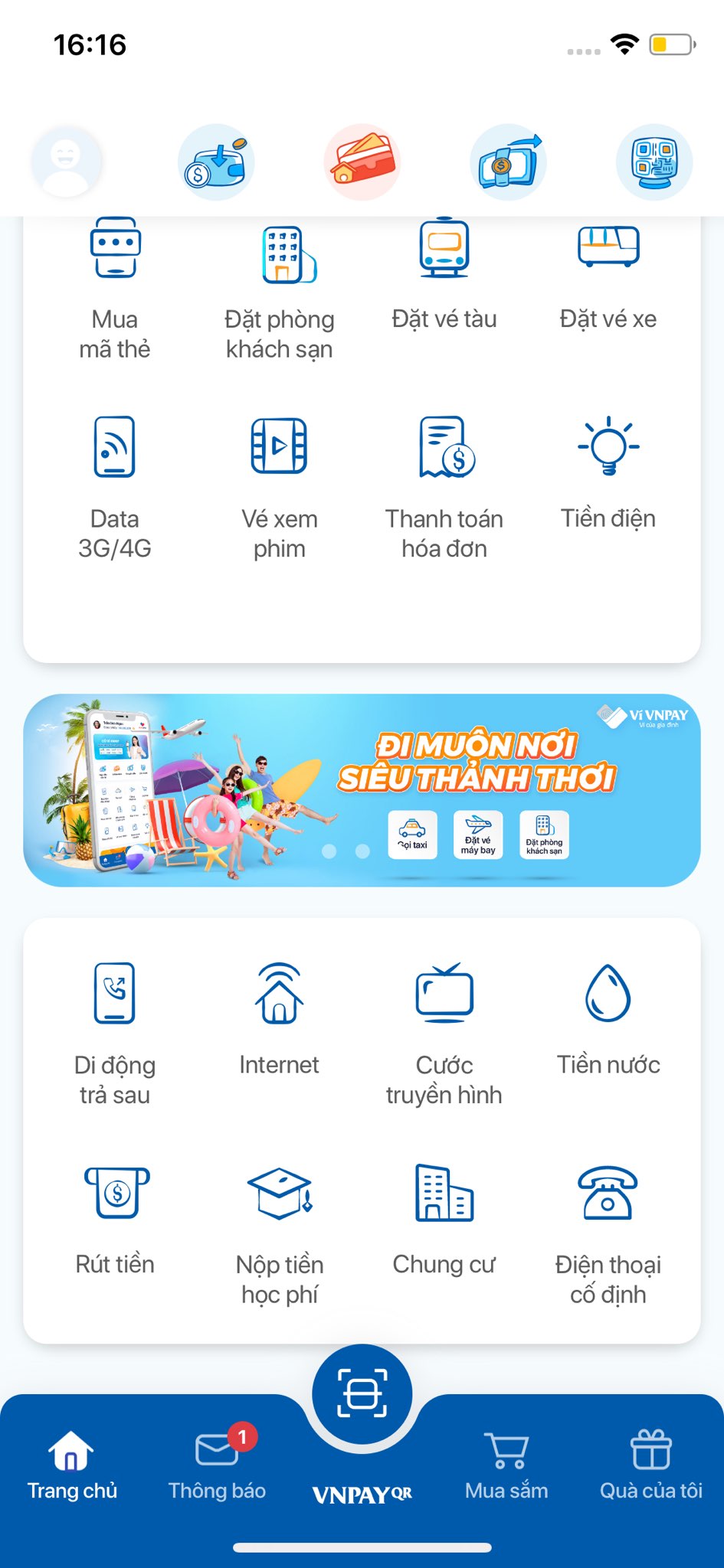
Task: Choose Đặt vé xe
Action: coord(608,276)
